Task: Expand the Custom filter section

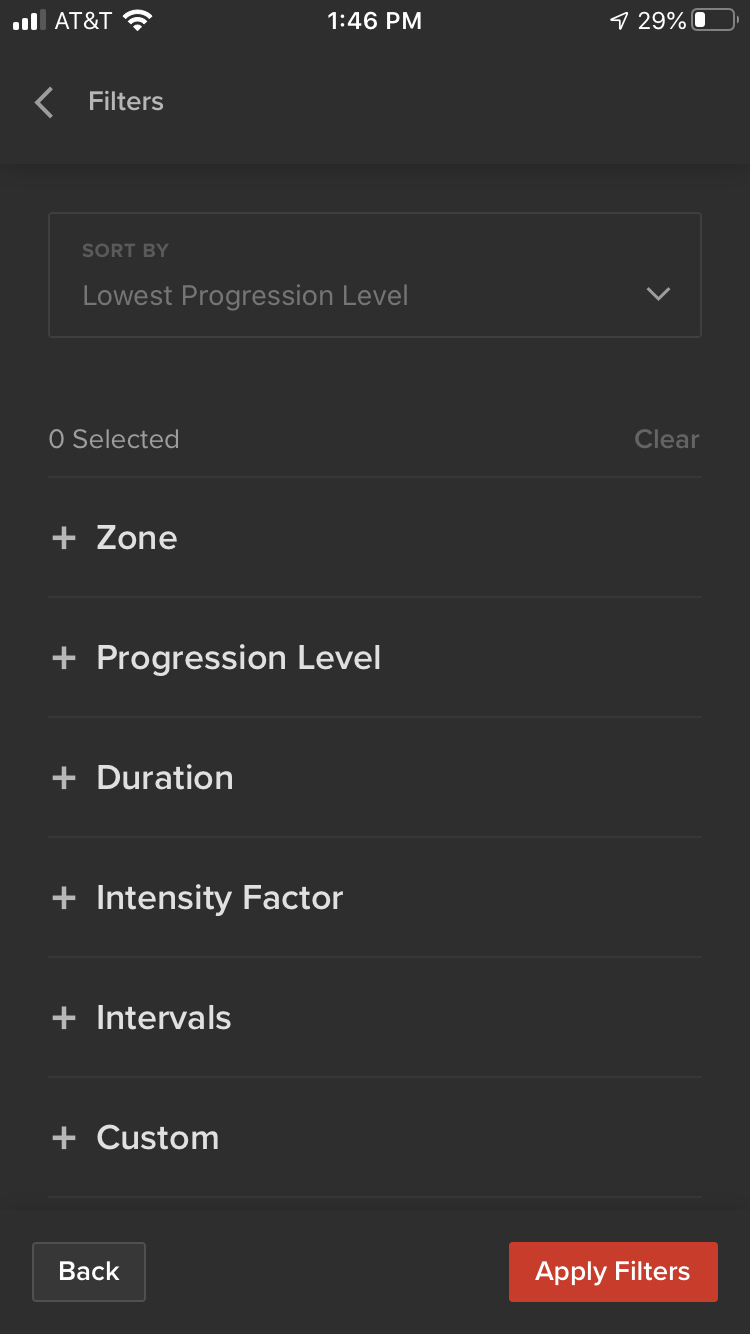Action: [x=375, y=1138]
